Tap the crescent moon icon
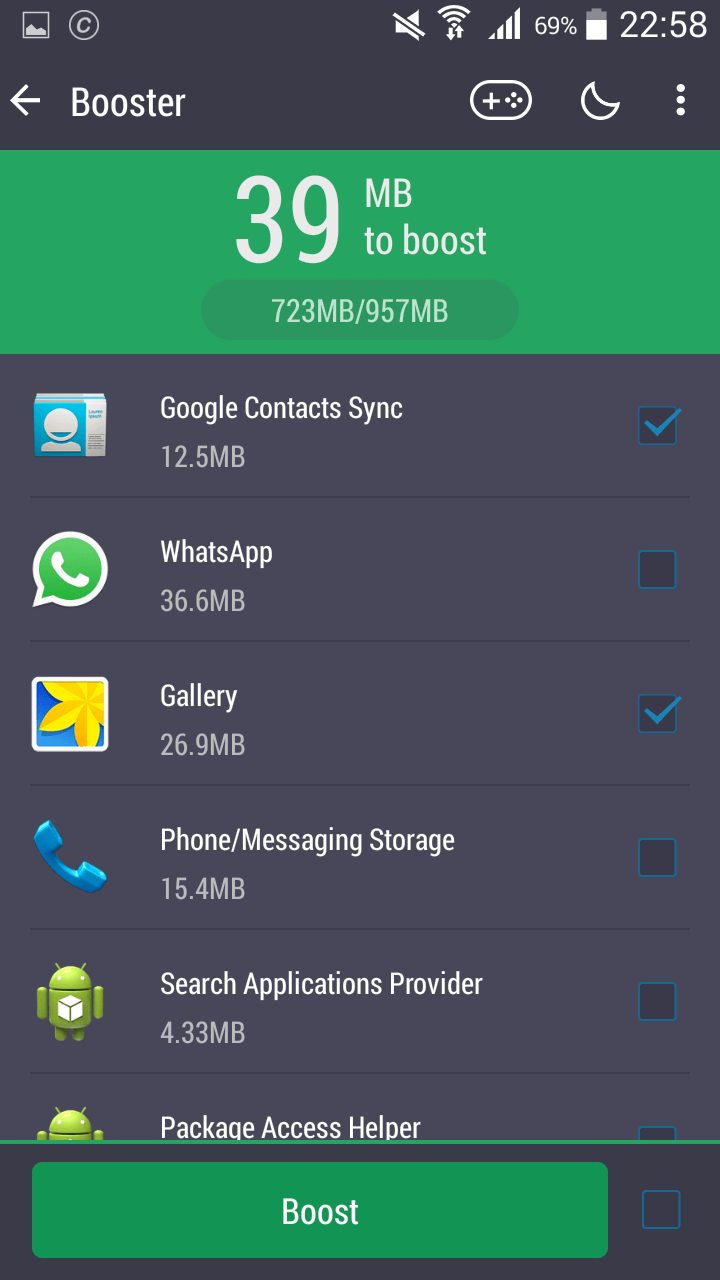Viewport: 720px width, 1280px height. point(600,101)
